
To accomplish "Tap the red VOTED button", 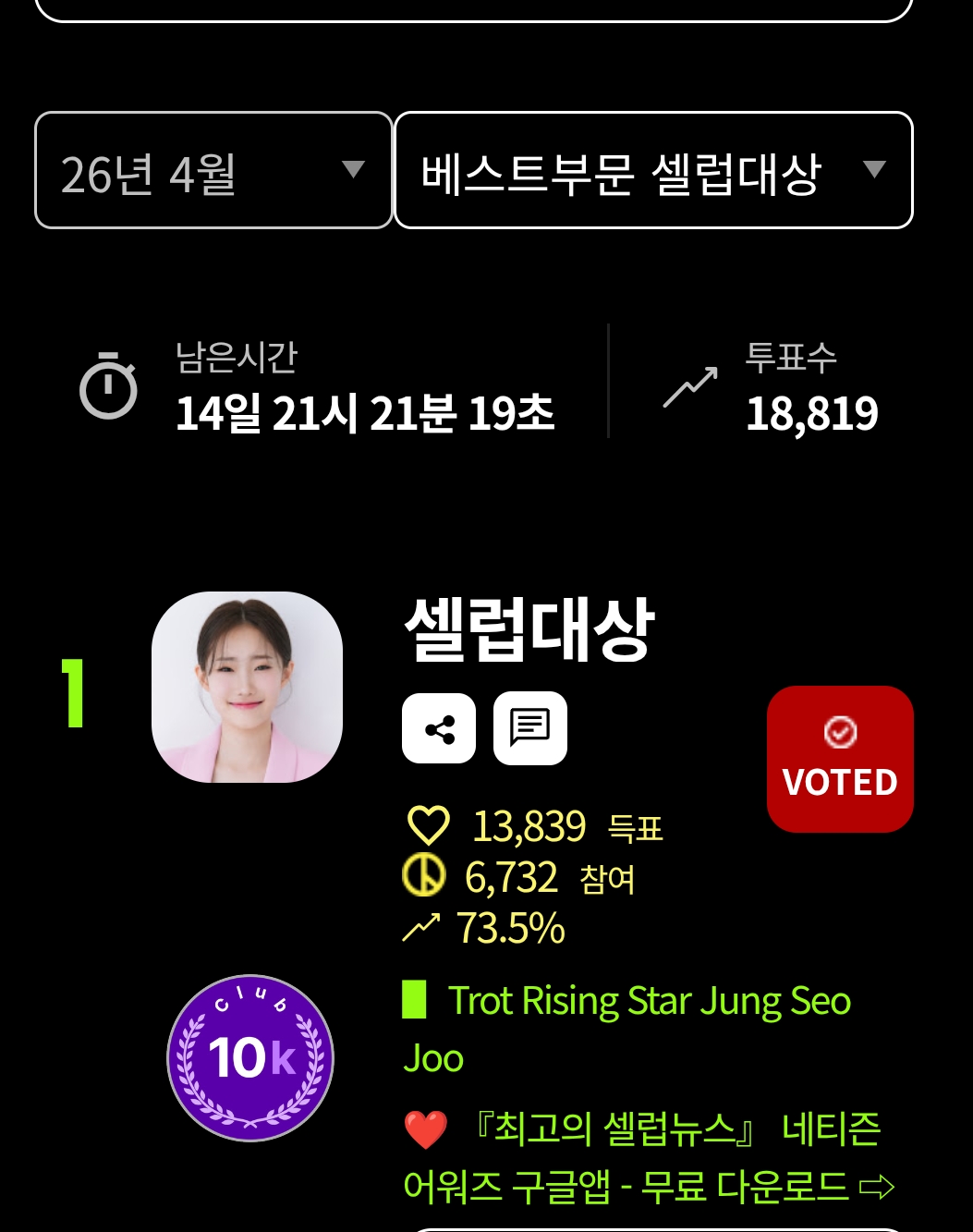I will click(x=840, y=759).
